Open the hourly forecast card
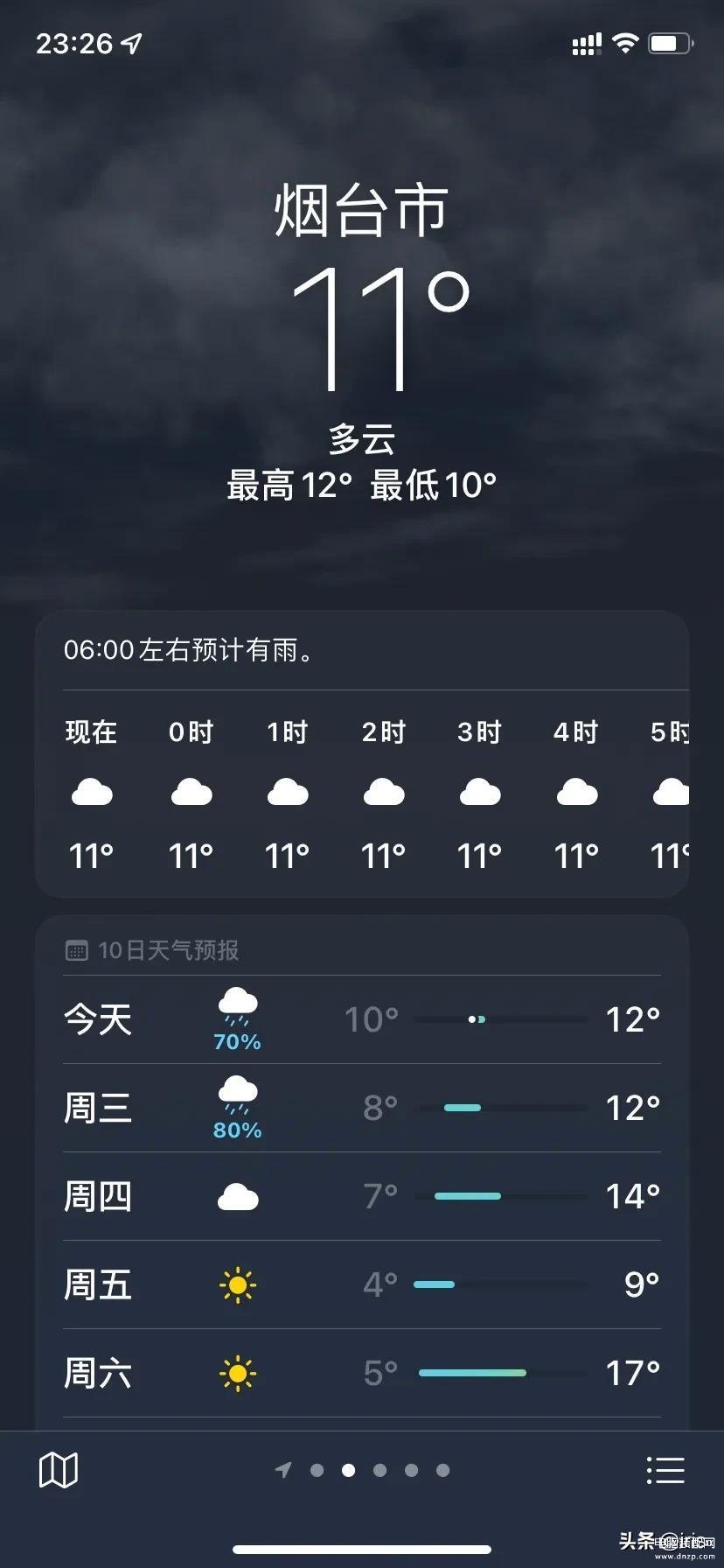Viewport: 724px width, 1568px height. pyautogui.click(x=362, y=754)
